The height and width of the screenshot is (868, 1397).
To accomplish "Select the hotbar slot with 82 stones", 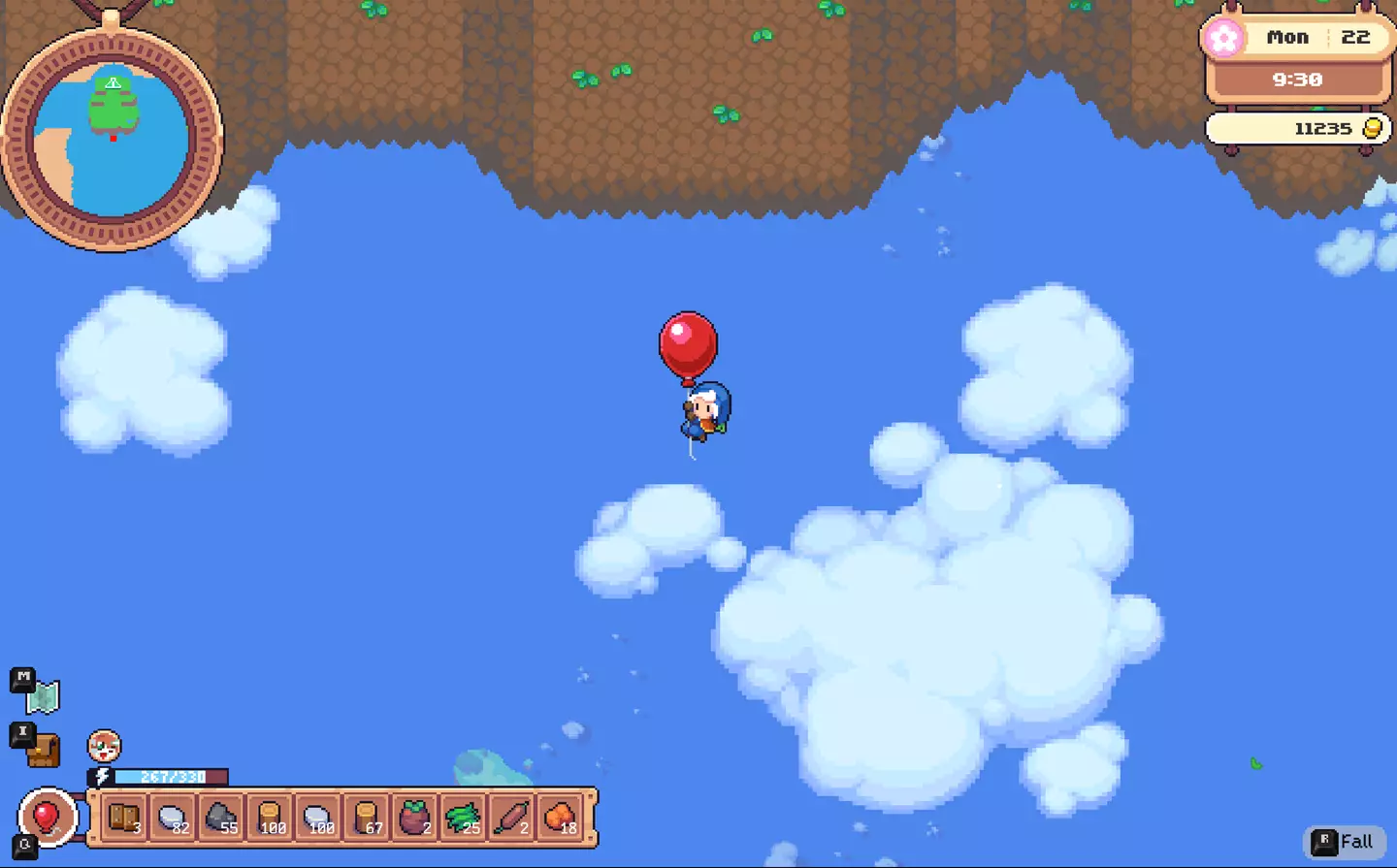I will pos(173,818).
